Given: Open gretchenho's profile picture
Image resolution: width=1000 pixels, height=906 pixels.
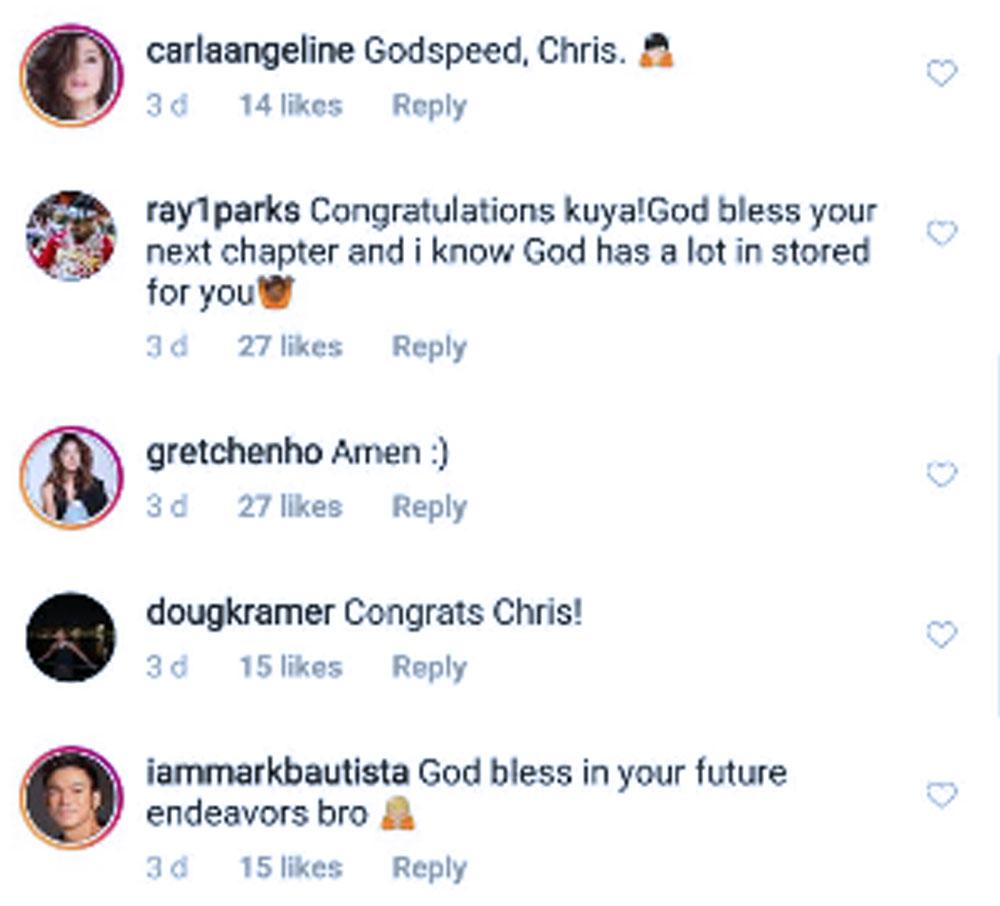Looking at the screenshot, I should tap(70, 477).
